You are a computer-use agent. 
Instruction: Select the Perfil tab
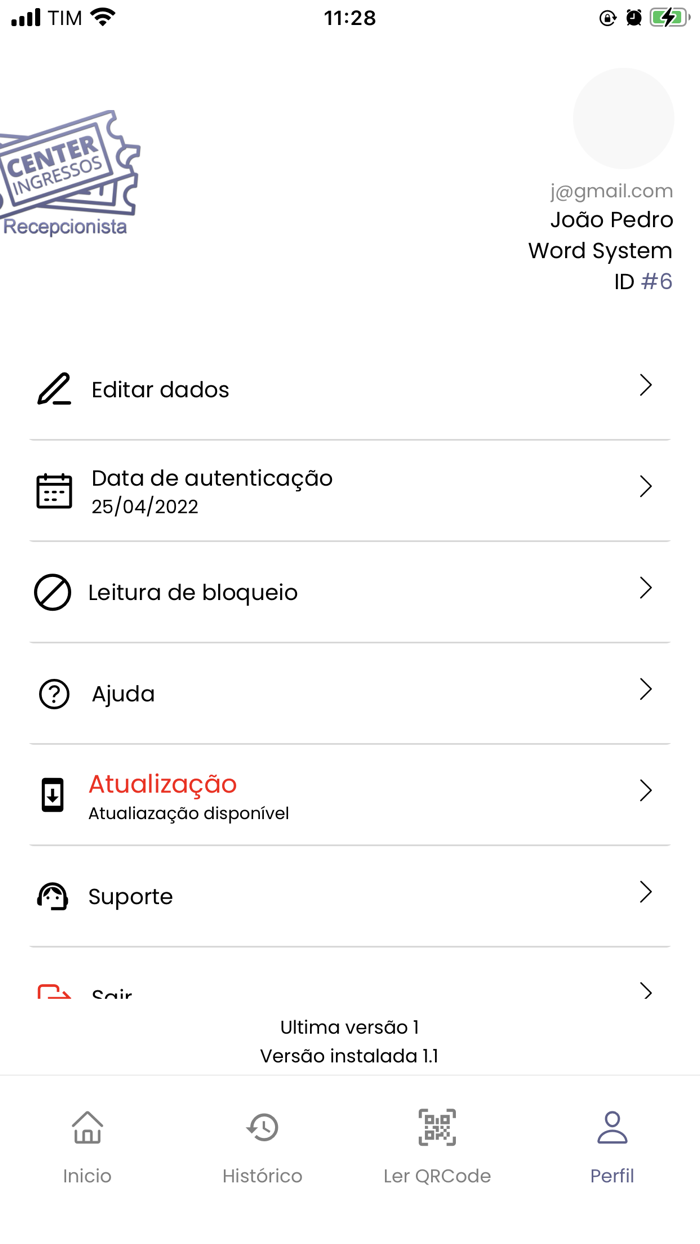pos(612,1147)
